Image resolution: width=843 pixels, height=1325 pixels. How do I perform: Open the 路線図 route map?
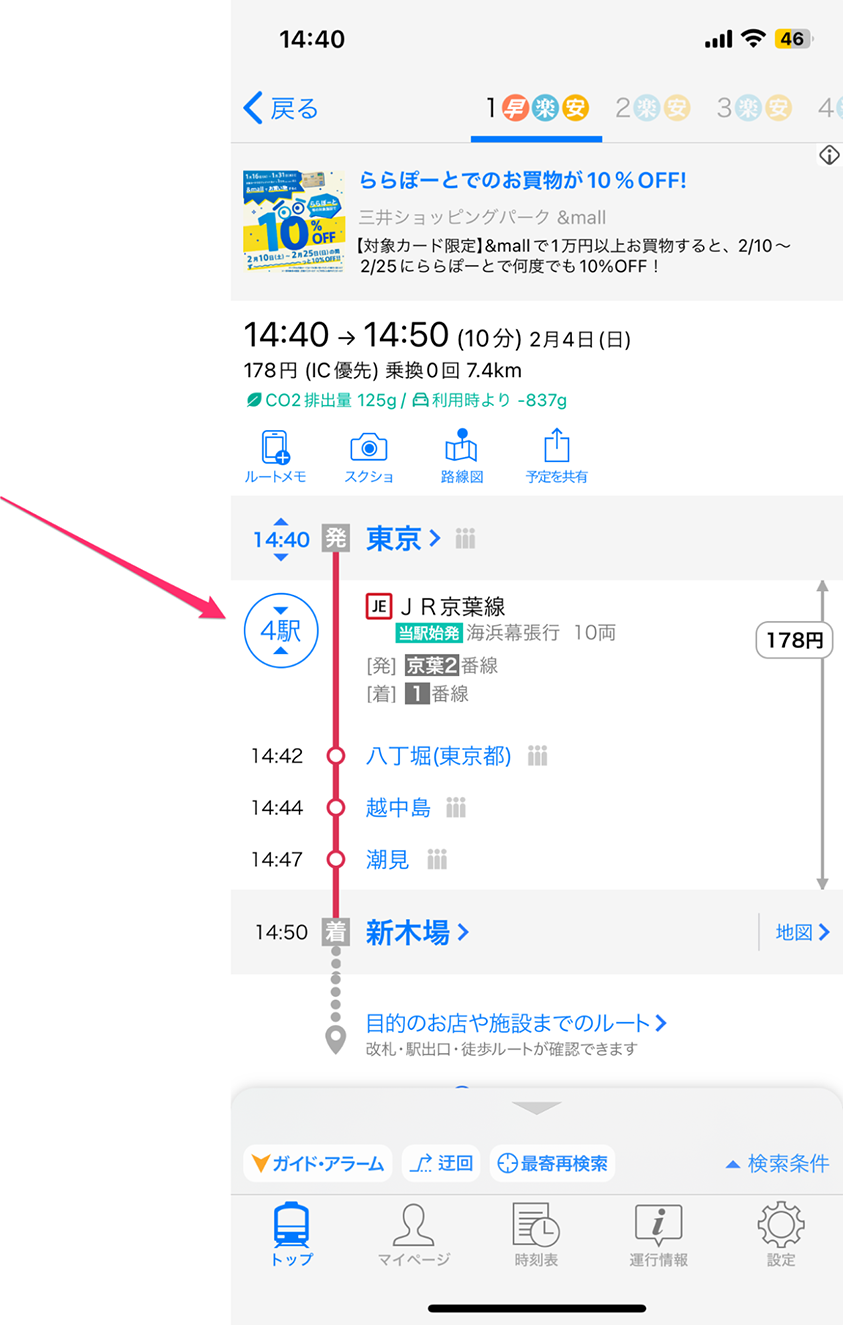pyautogui.click(x=461, y=457)
